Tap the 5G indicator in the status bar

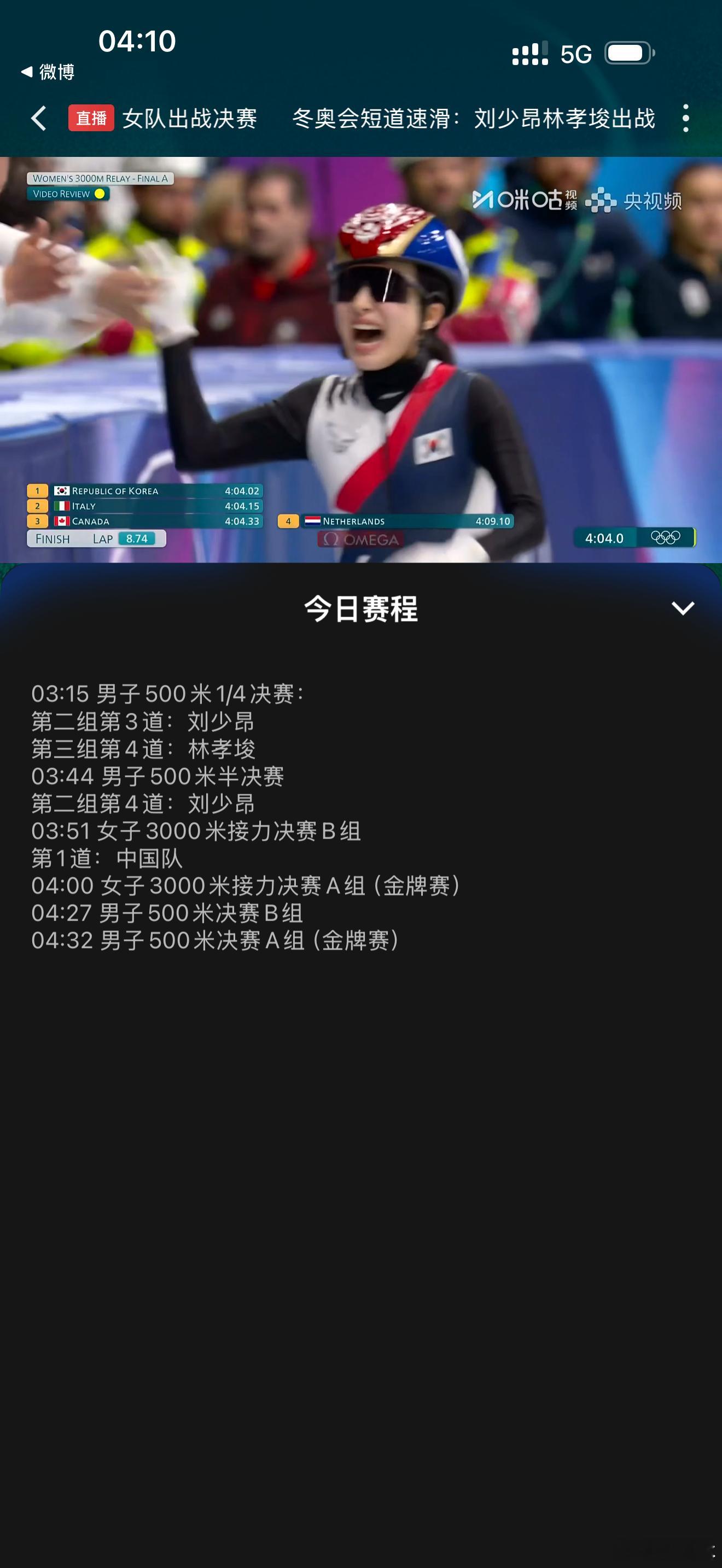[x=576, y=55]
